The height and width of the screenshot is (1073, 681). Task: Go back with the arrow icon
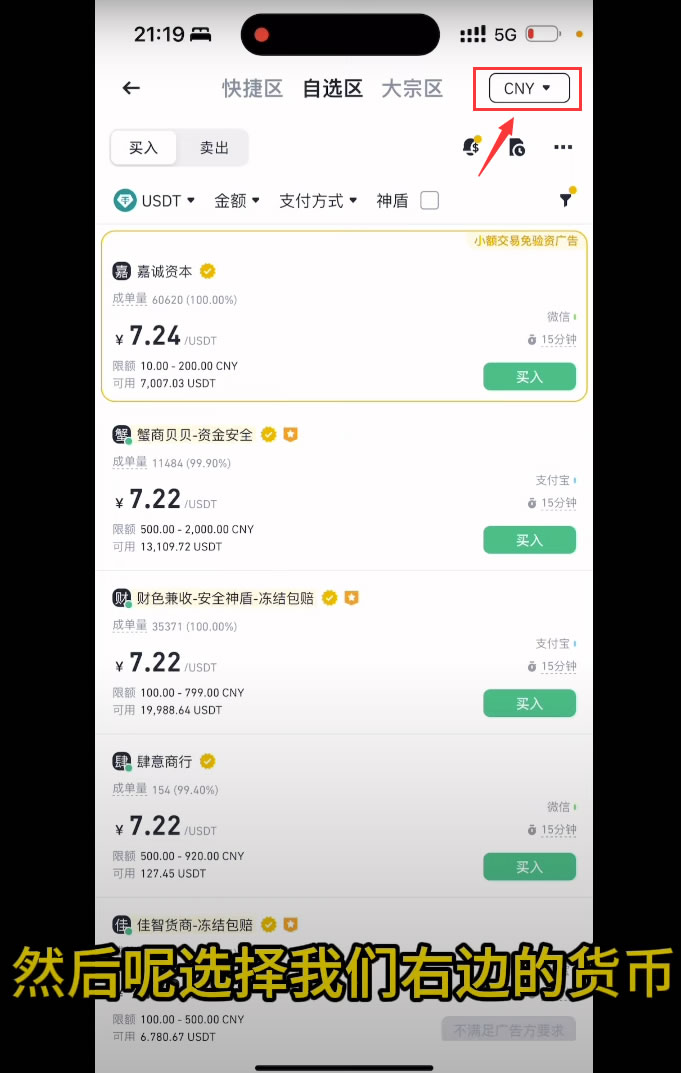coord(131,88)
